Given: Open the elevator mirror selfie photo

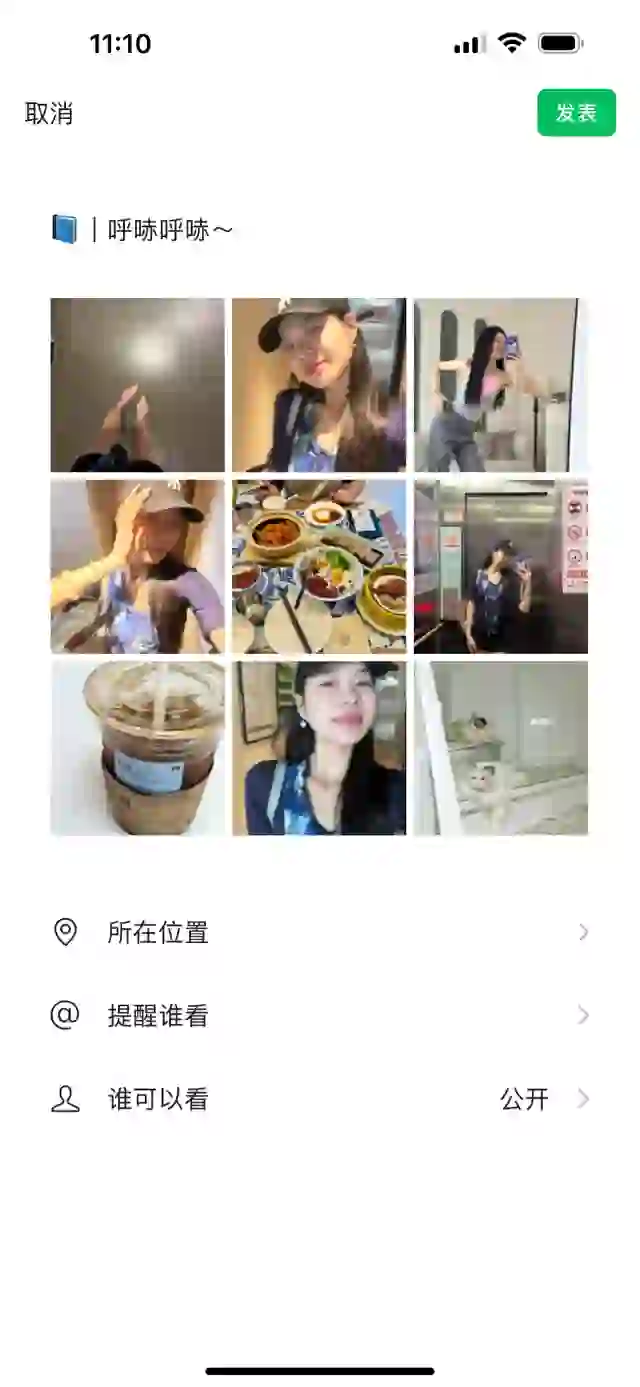Looking at the screenshot, I should coord(501,566).
